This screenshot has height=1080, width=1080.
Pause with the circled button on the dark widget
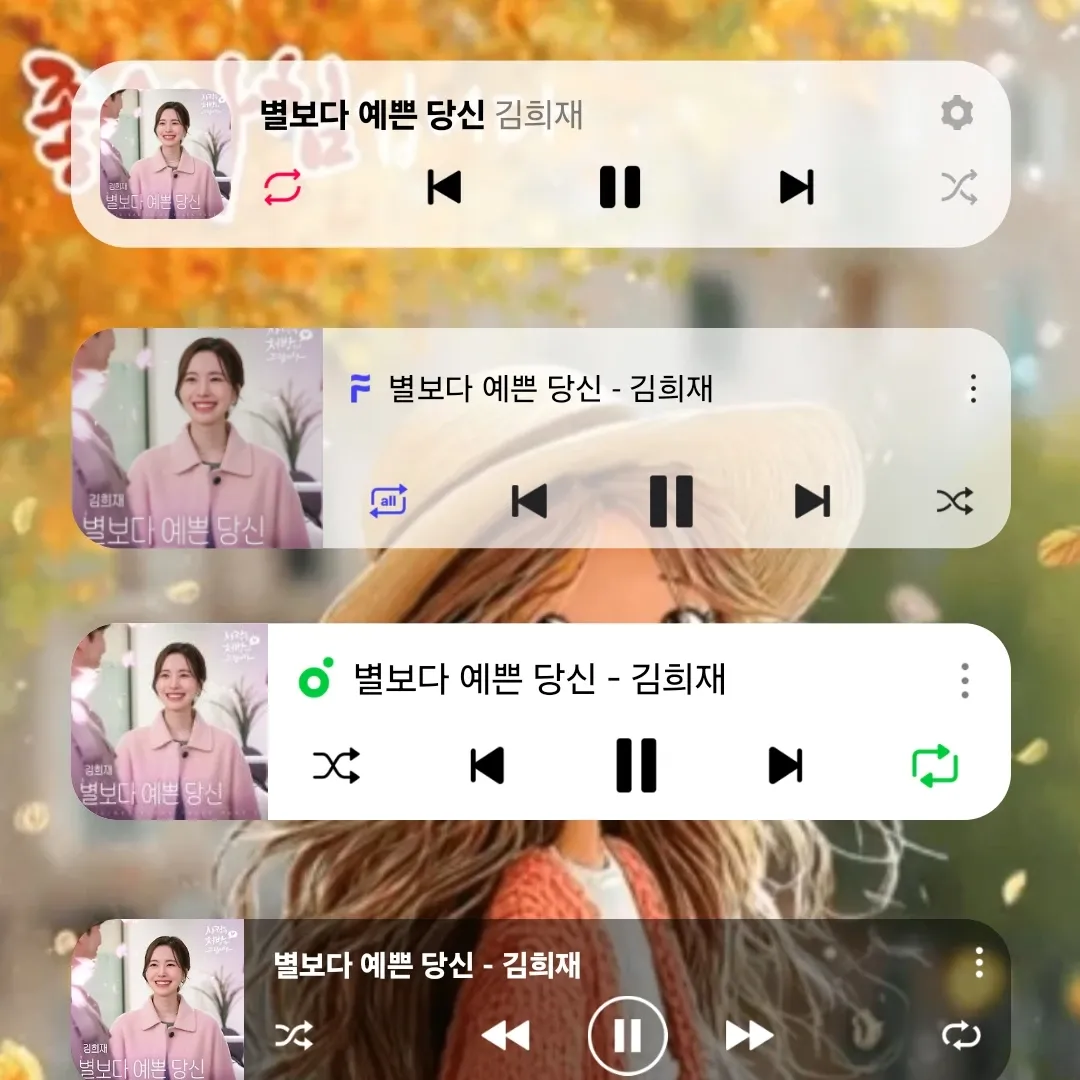tap(627, 1035)
